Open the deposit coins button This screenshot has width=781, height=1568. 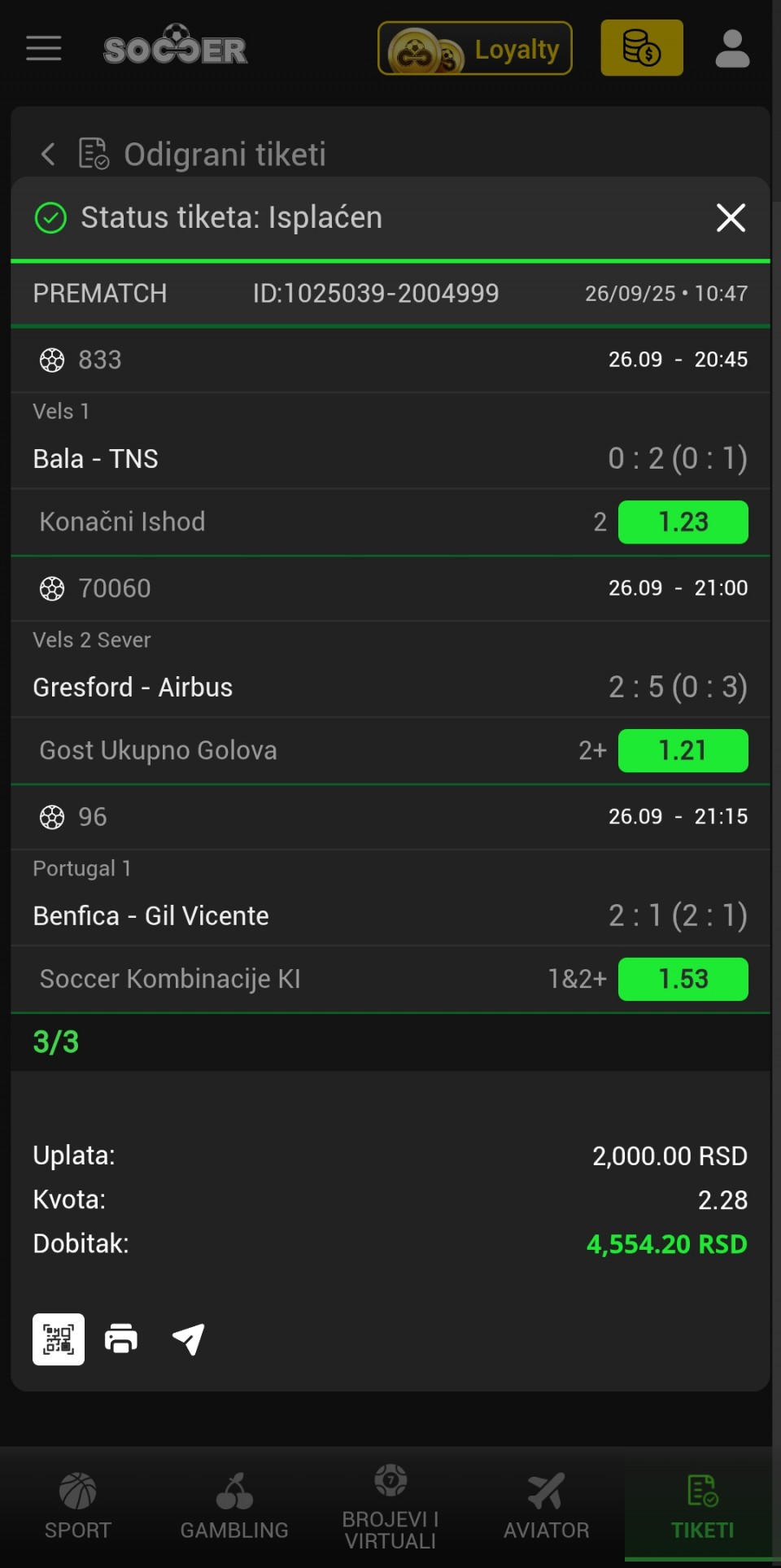click(x=641, y=48)
